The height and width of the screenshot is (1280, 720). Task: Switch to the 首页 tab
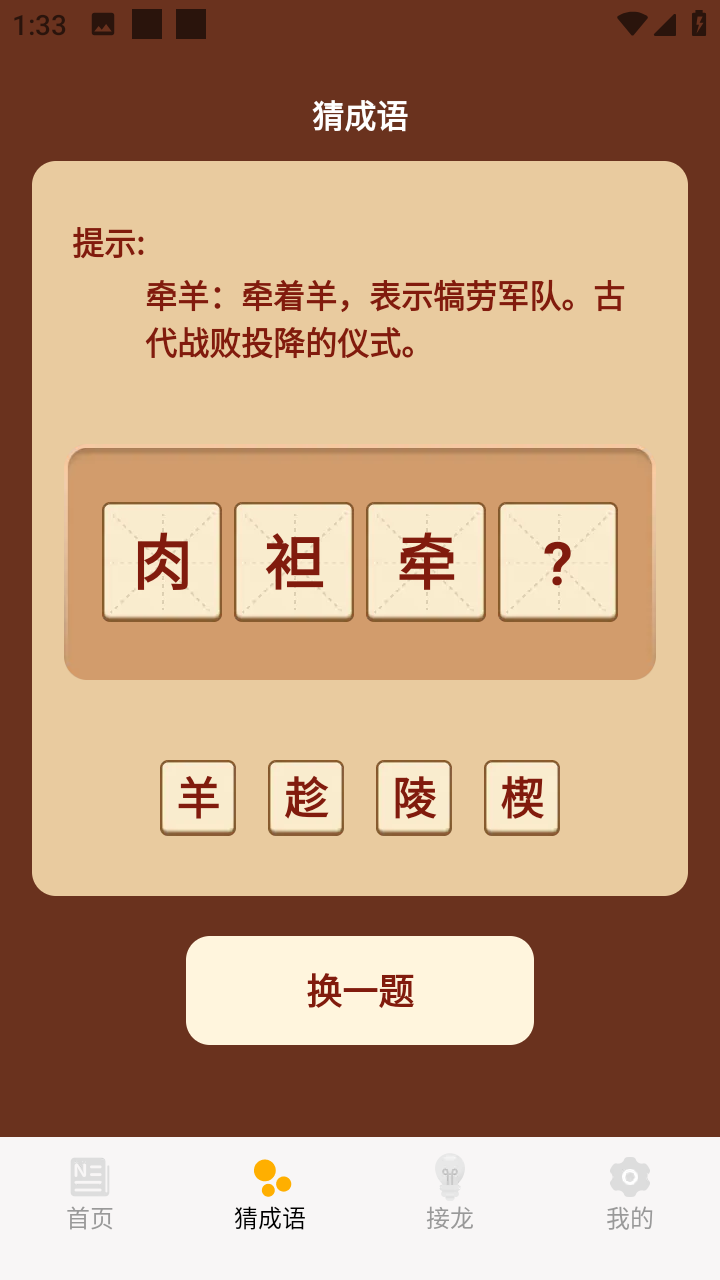(x=90, y=1194)
